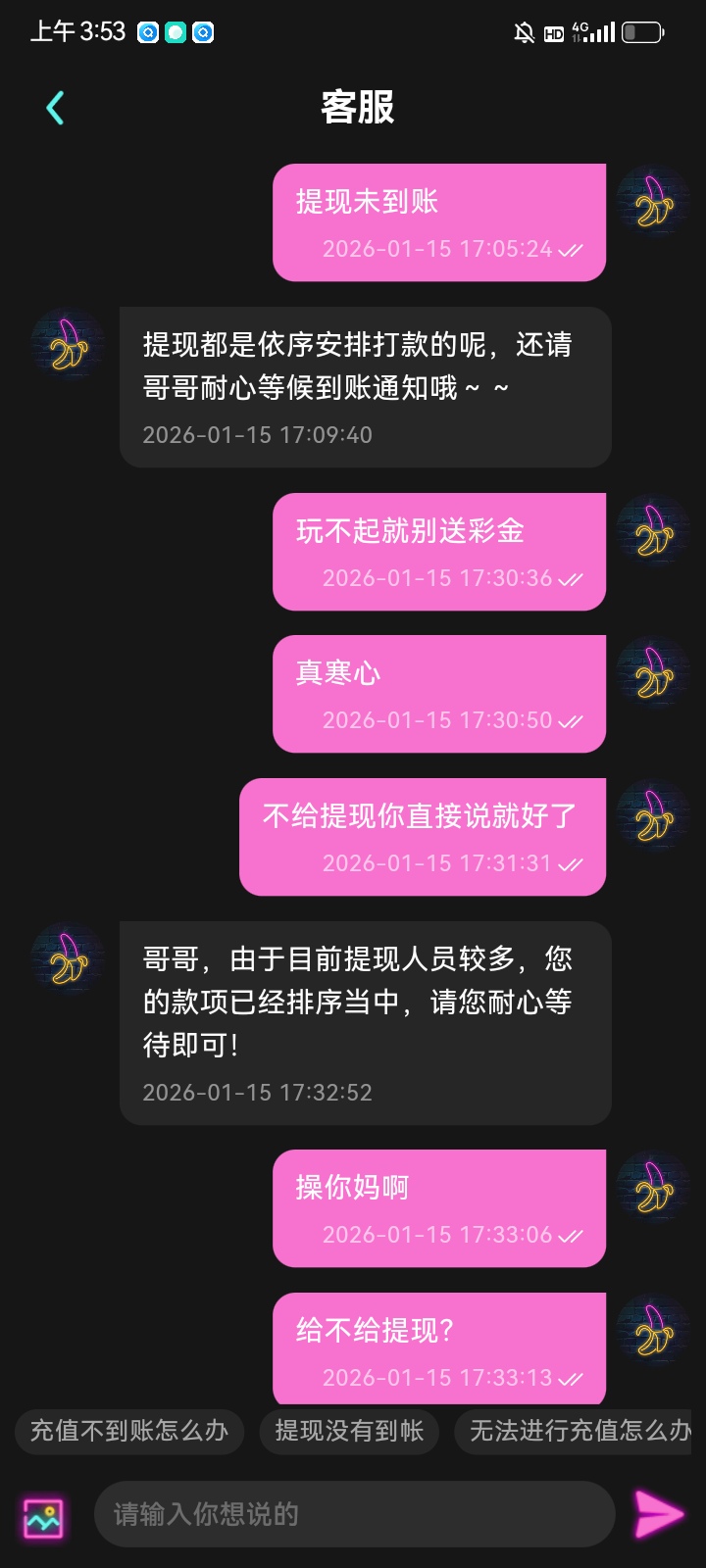Tap the picture icon to send an image
706x1568 pixels.
pyautogui.click(x=44, y=1514)
